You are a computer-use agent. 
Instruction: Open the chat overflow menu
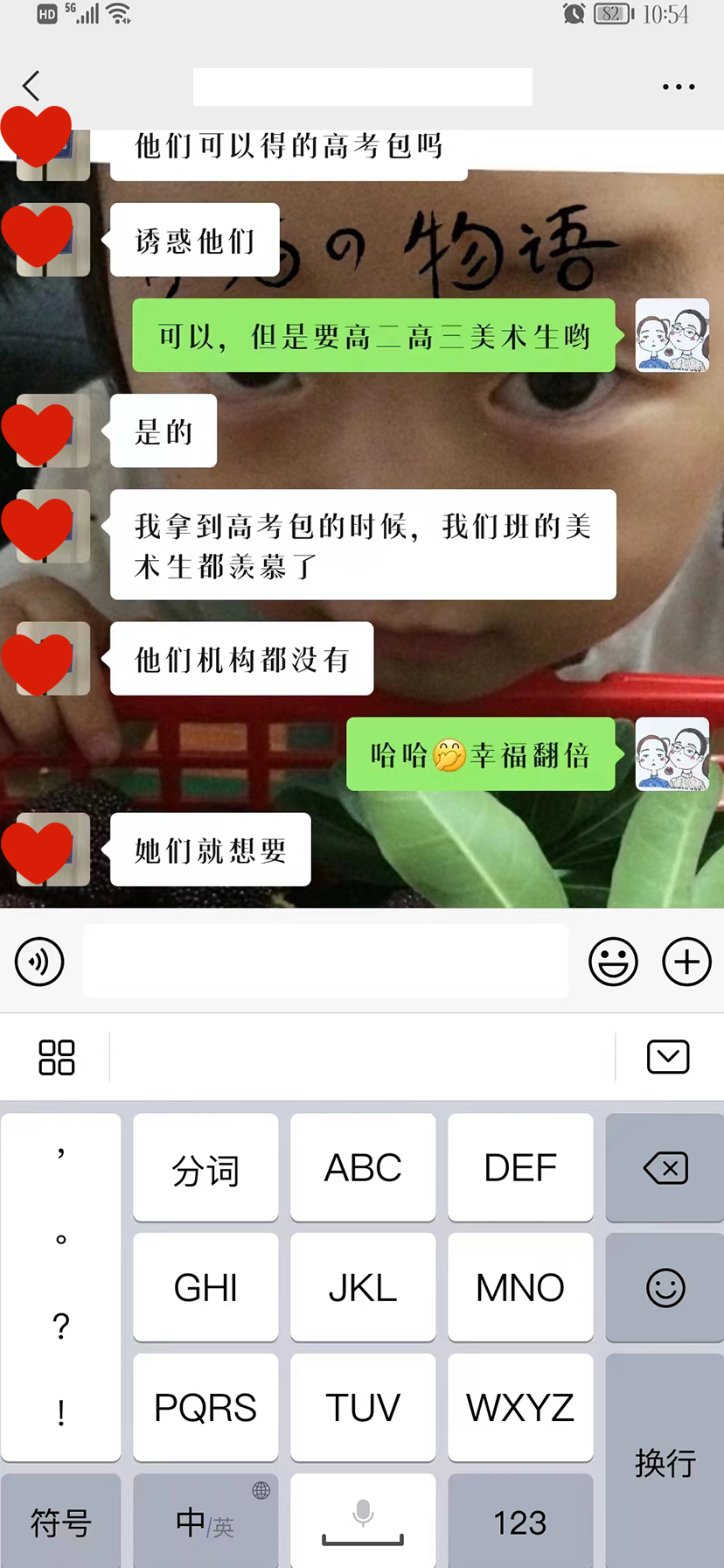click(x=678, y=87)
